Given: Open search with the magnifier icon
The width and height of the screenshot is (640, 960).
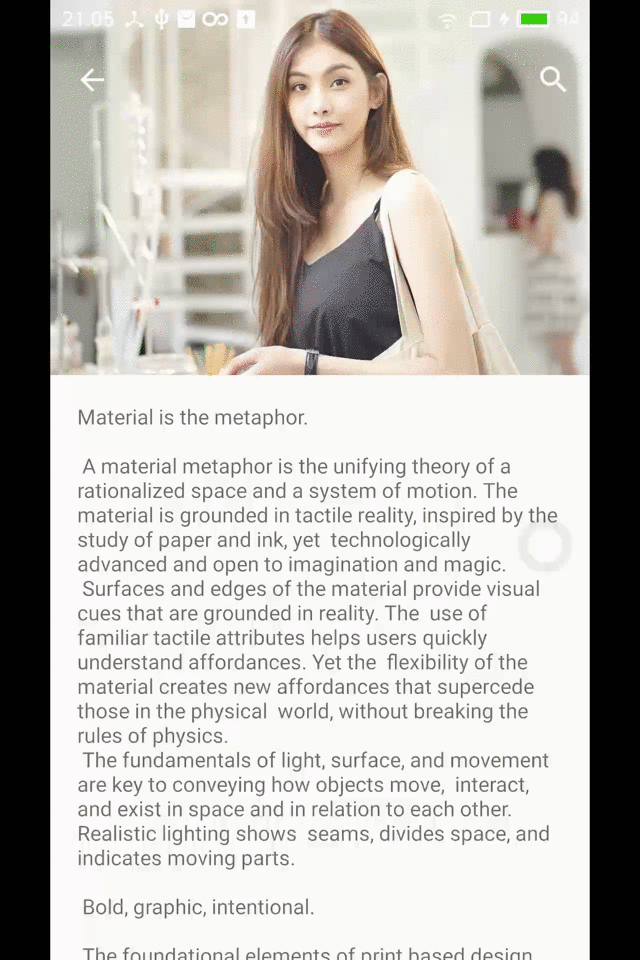Looking at the screenshot, I should tap(552, 79).
